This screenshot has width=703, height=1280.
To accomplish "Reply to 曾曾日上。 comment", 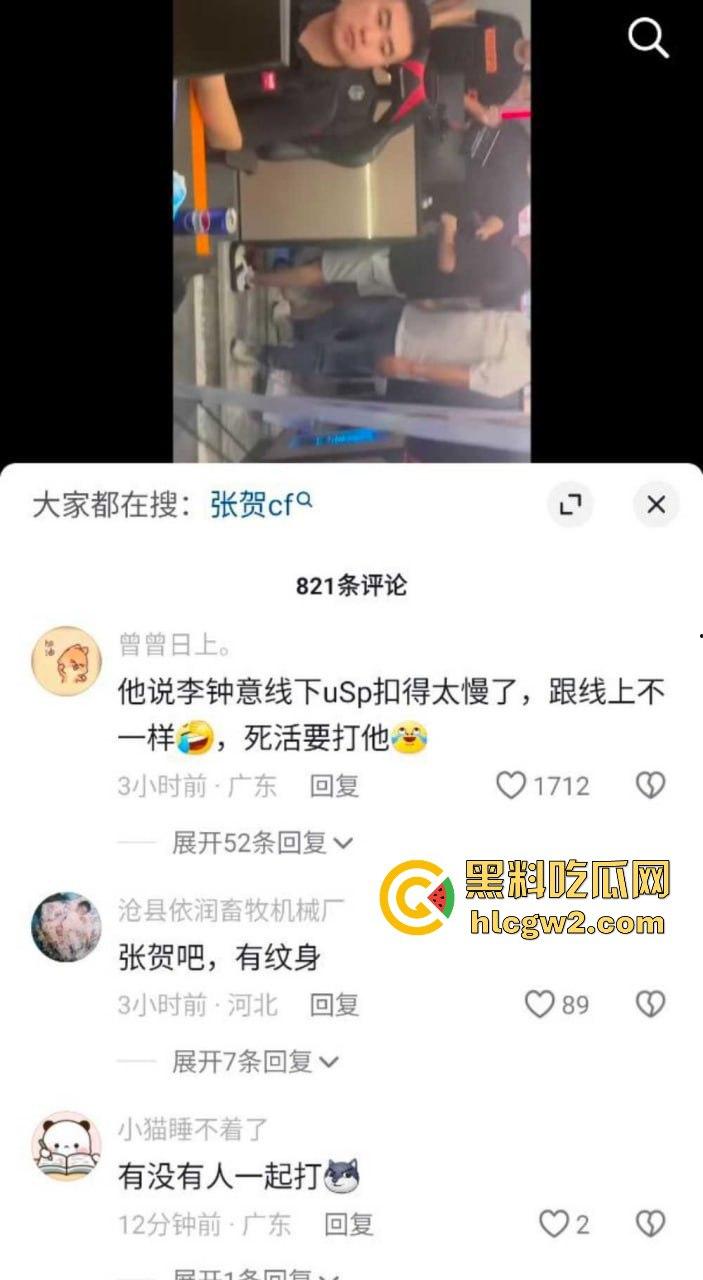I will [334, 786].
